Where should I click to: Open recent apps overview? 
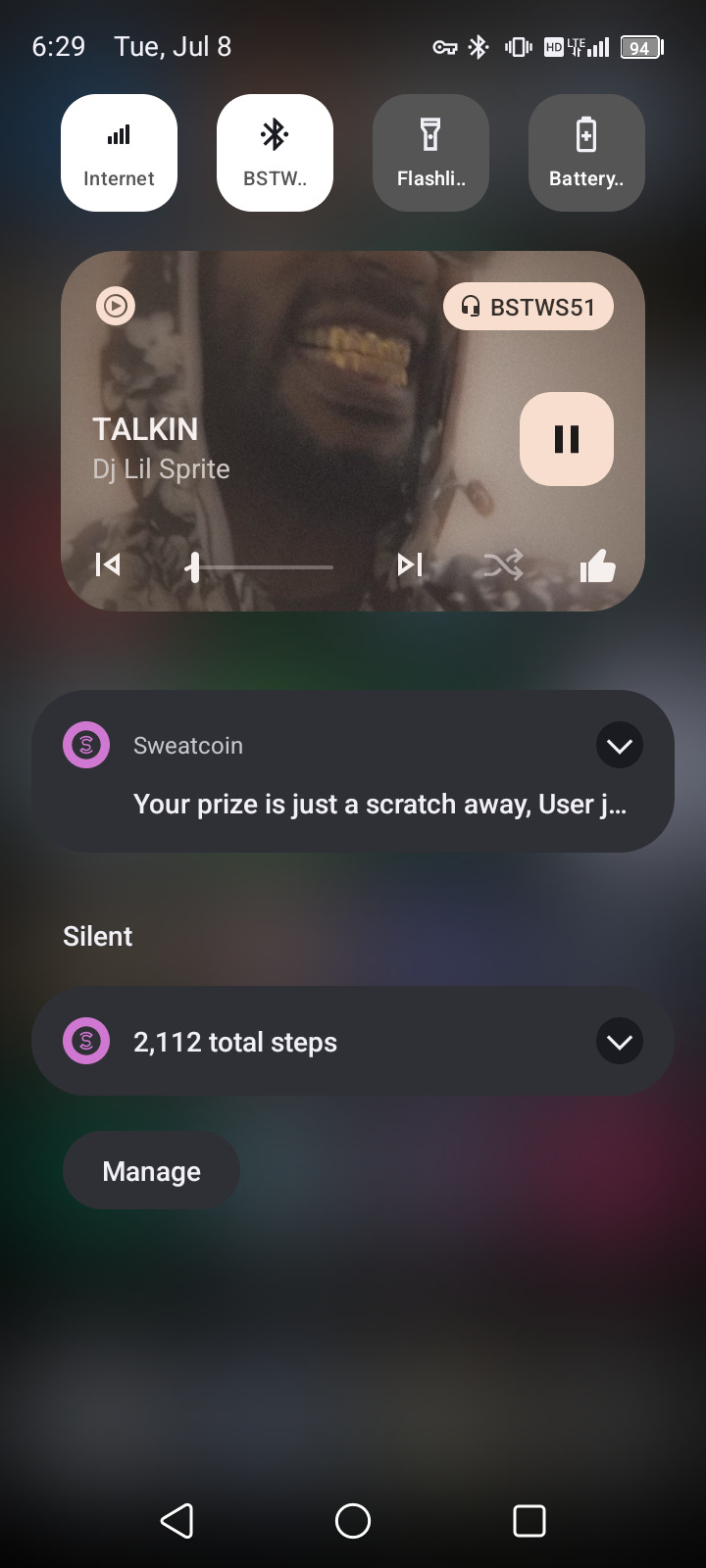[529, 1521]
